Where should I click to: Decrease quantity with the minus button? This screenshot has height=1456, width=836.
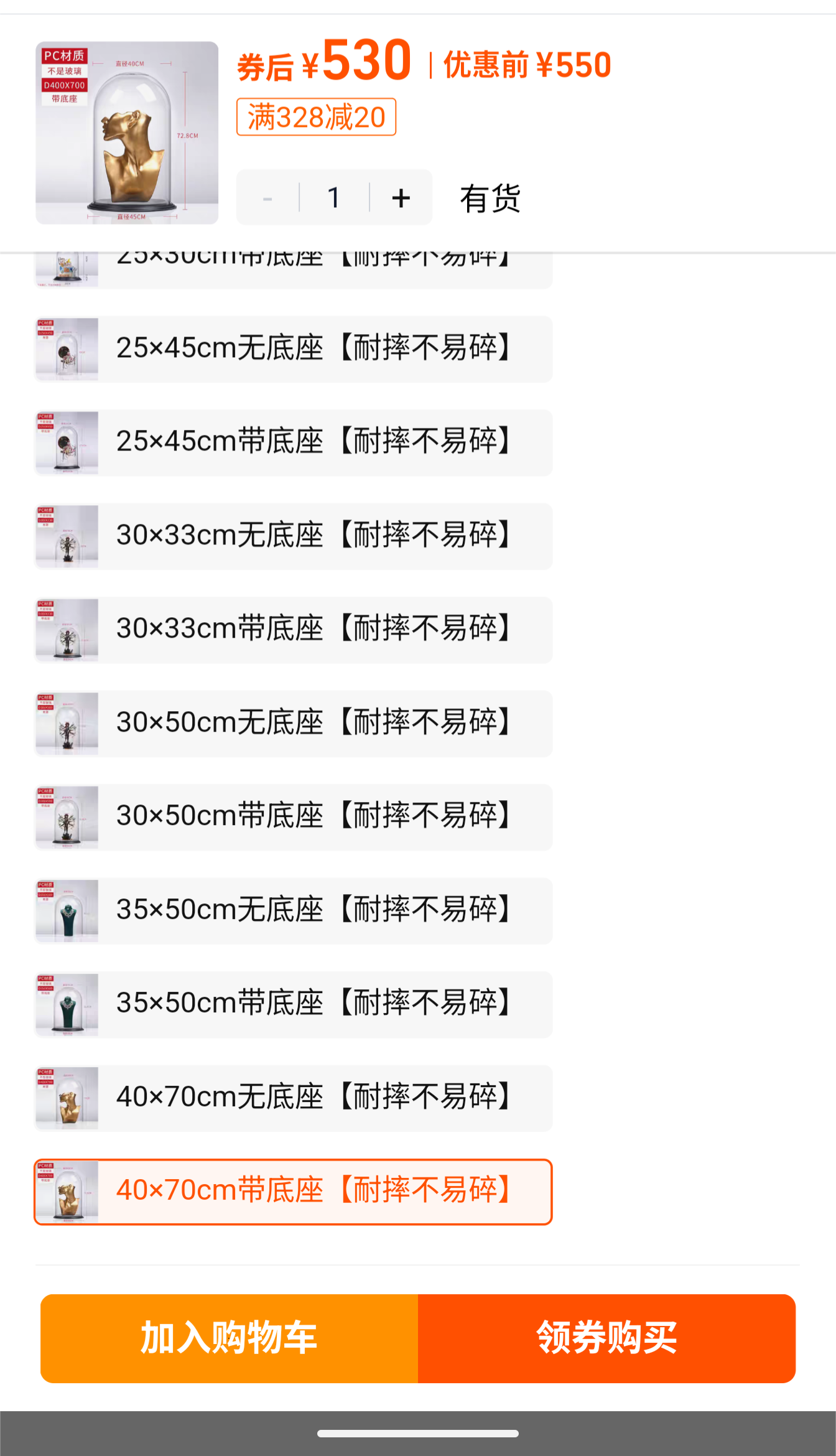click(267, 198)
